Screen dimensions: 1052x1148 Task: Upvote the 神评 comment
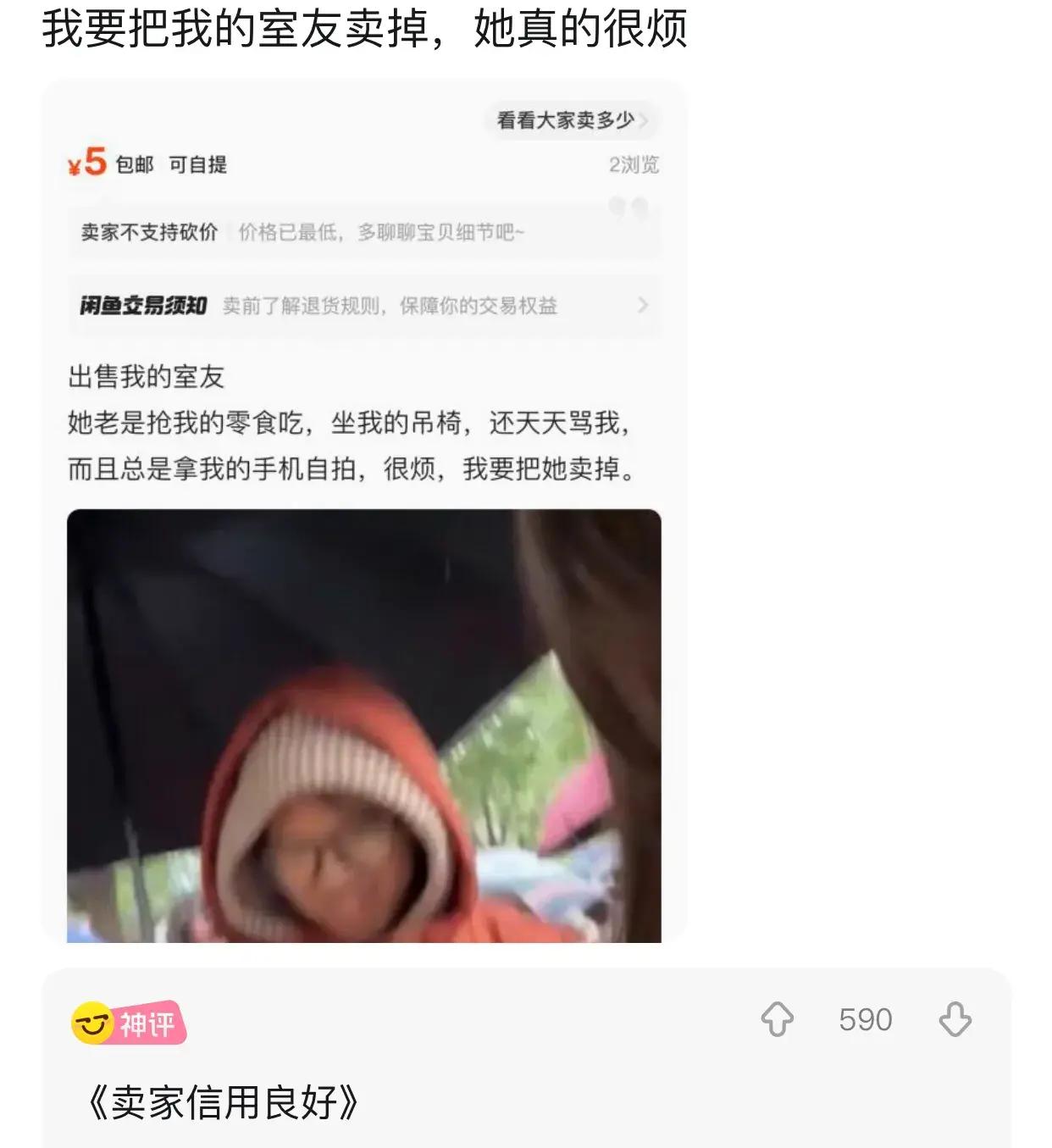pos(777,1019)
